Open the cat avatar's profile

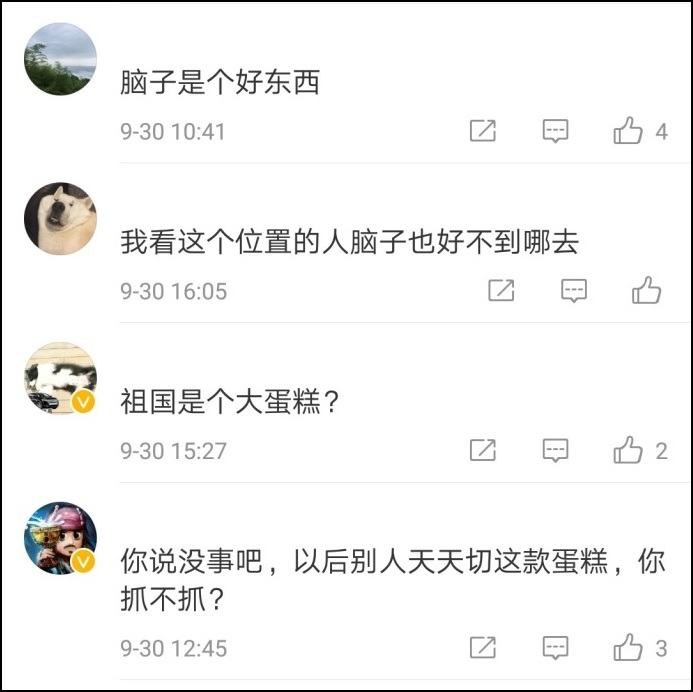click(60, 379)
